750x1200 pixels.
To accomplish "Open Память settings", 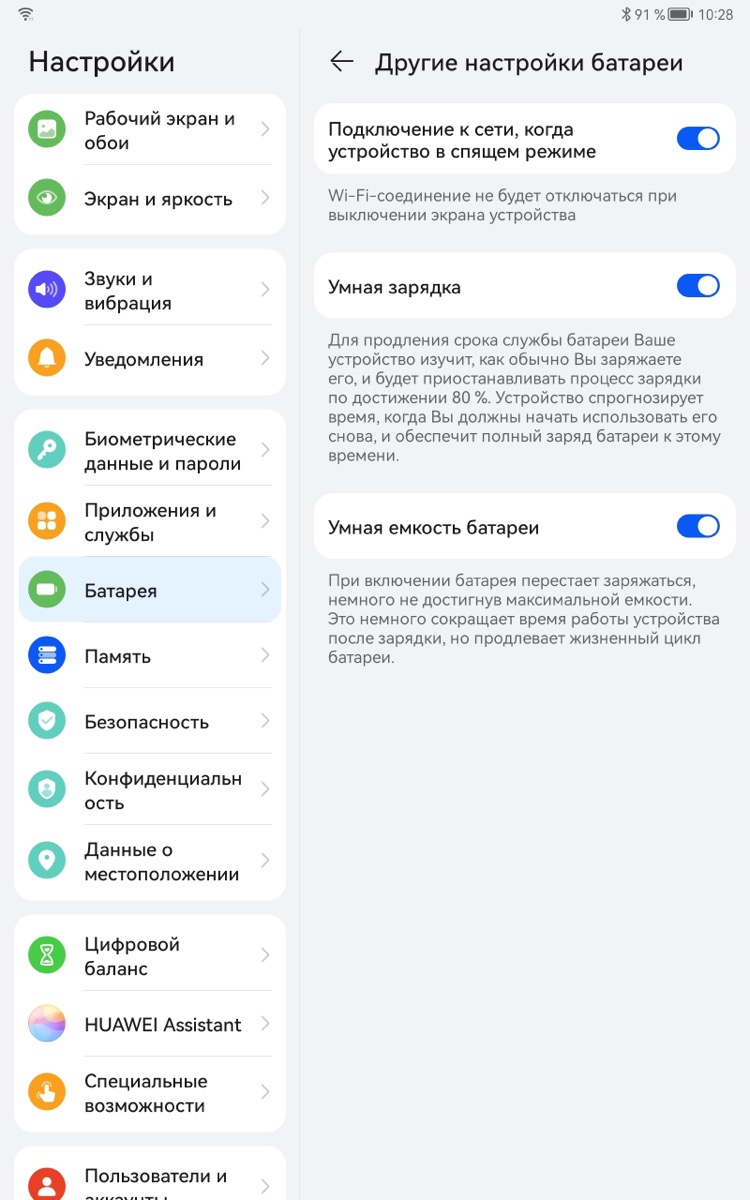I will coord(150,656).
